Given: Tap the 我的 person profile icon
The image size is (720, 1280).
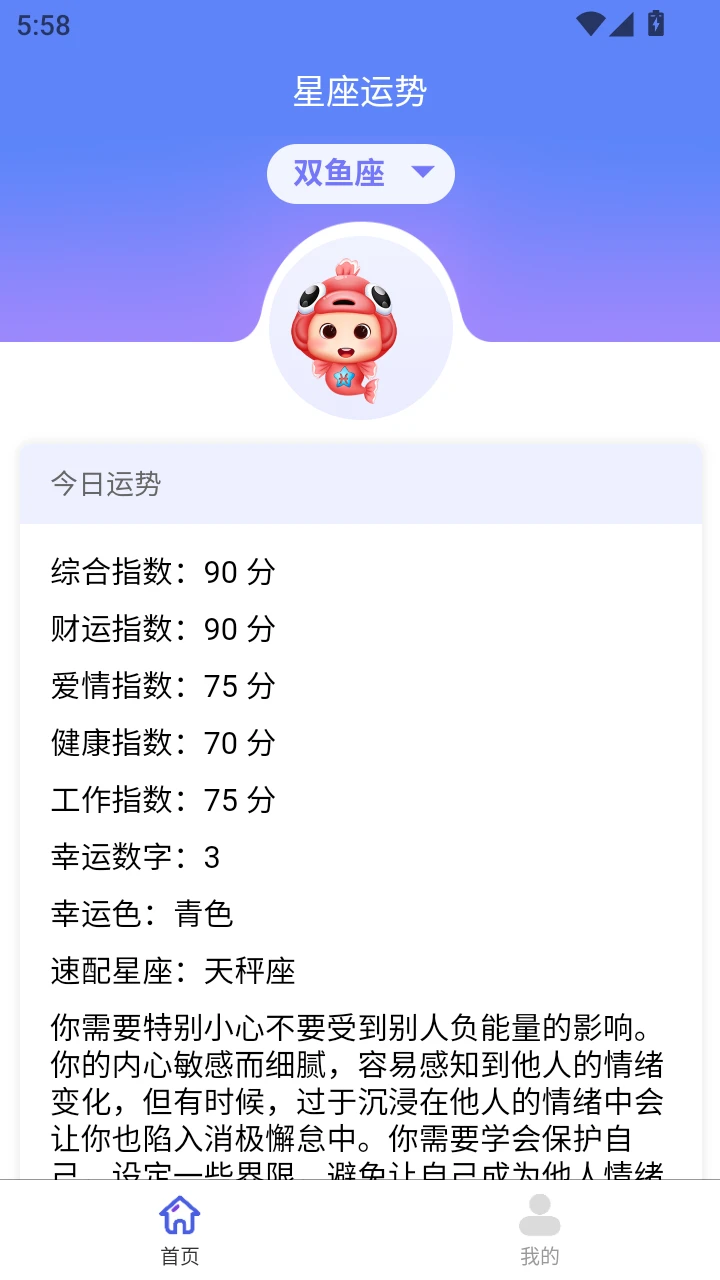Looking at the screenshot, I should 539,1213.
